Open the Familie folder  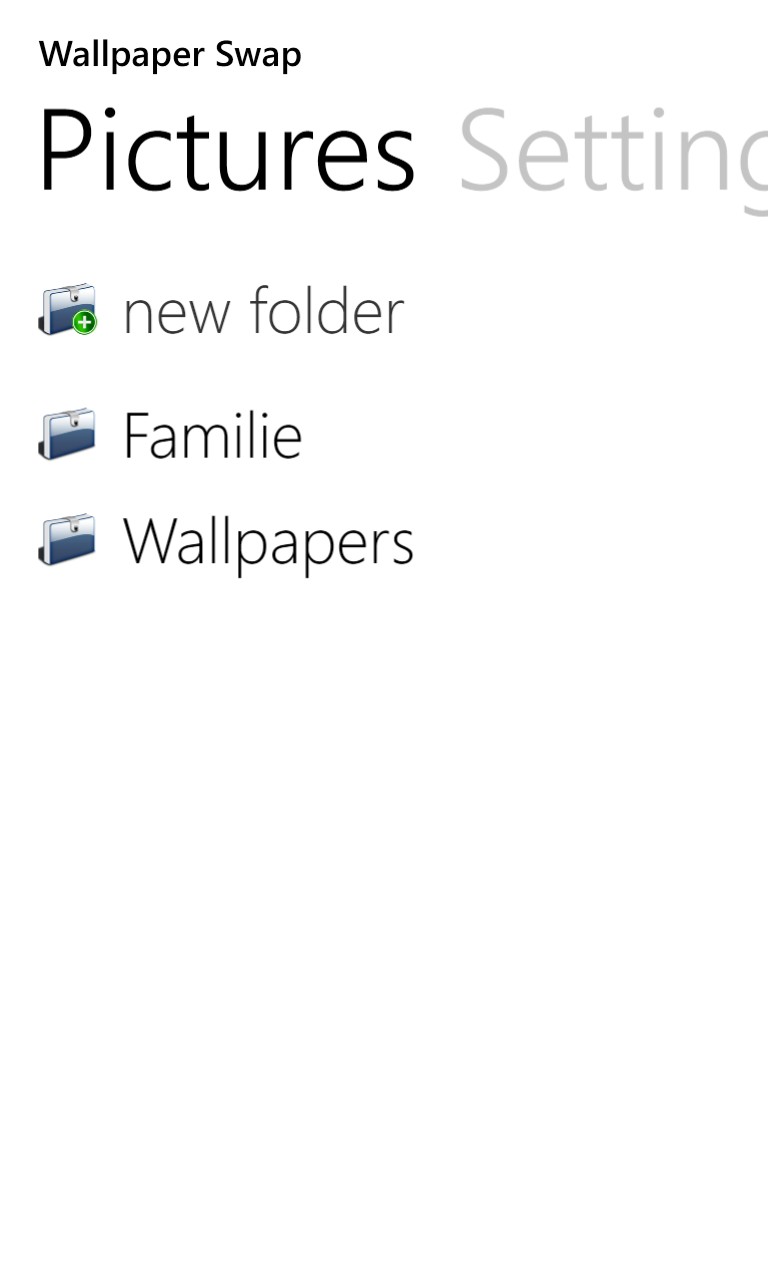coord(171,435)
